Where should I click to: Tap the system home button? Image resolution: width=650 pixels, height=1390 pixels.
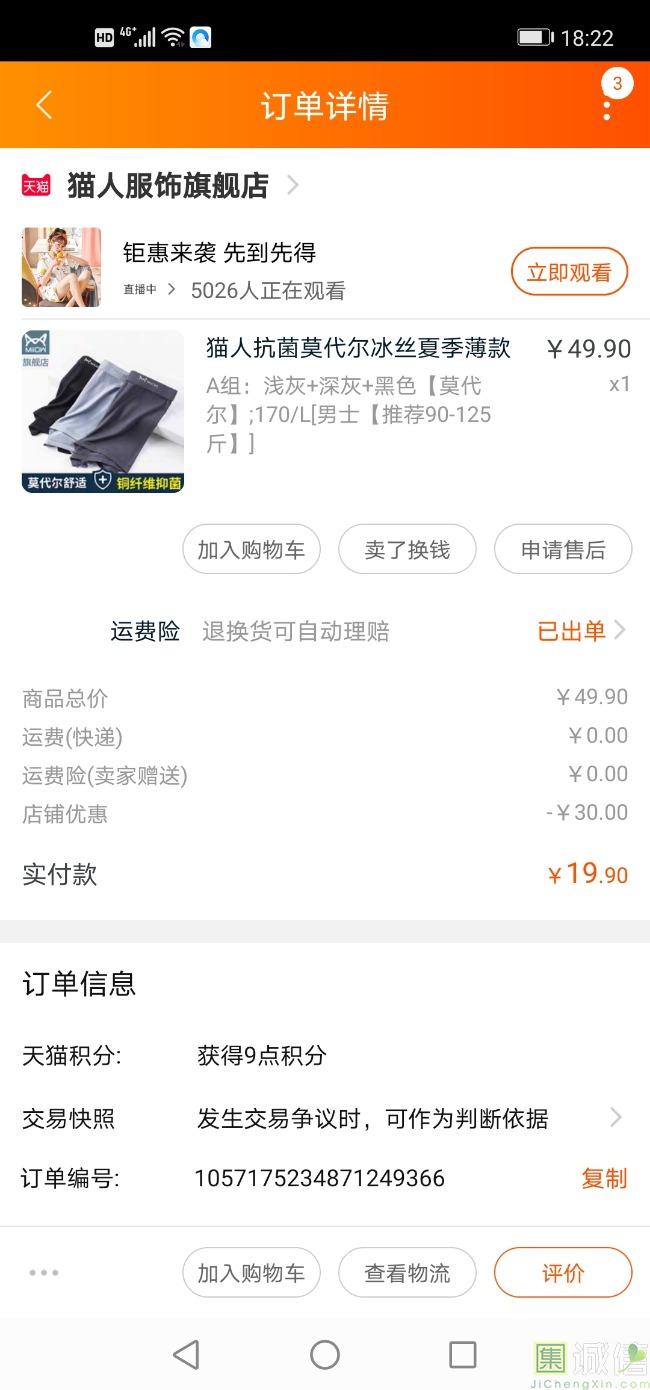click(x=325, y=1355)
